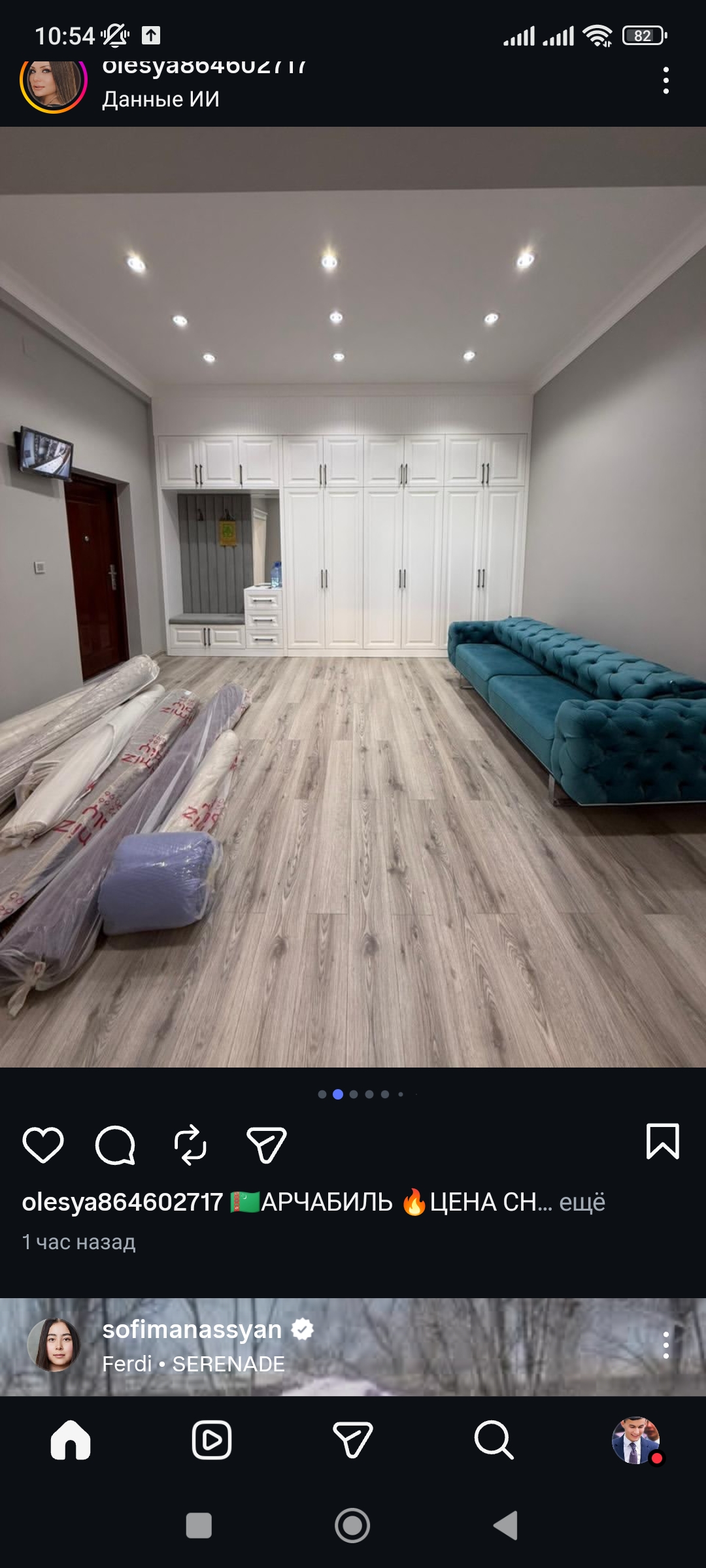The image size is (706, 1568).
Task: Switch to my profile tab
Action: [x=635, y=1440]
